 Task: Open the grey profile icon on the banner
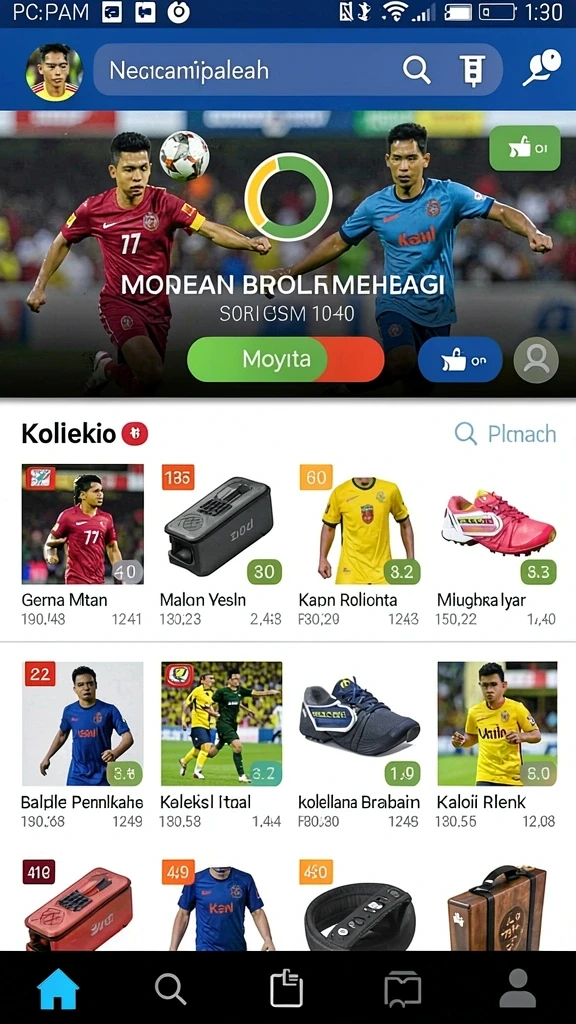pos(536,360)
